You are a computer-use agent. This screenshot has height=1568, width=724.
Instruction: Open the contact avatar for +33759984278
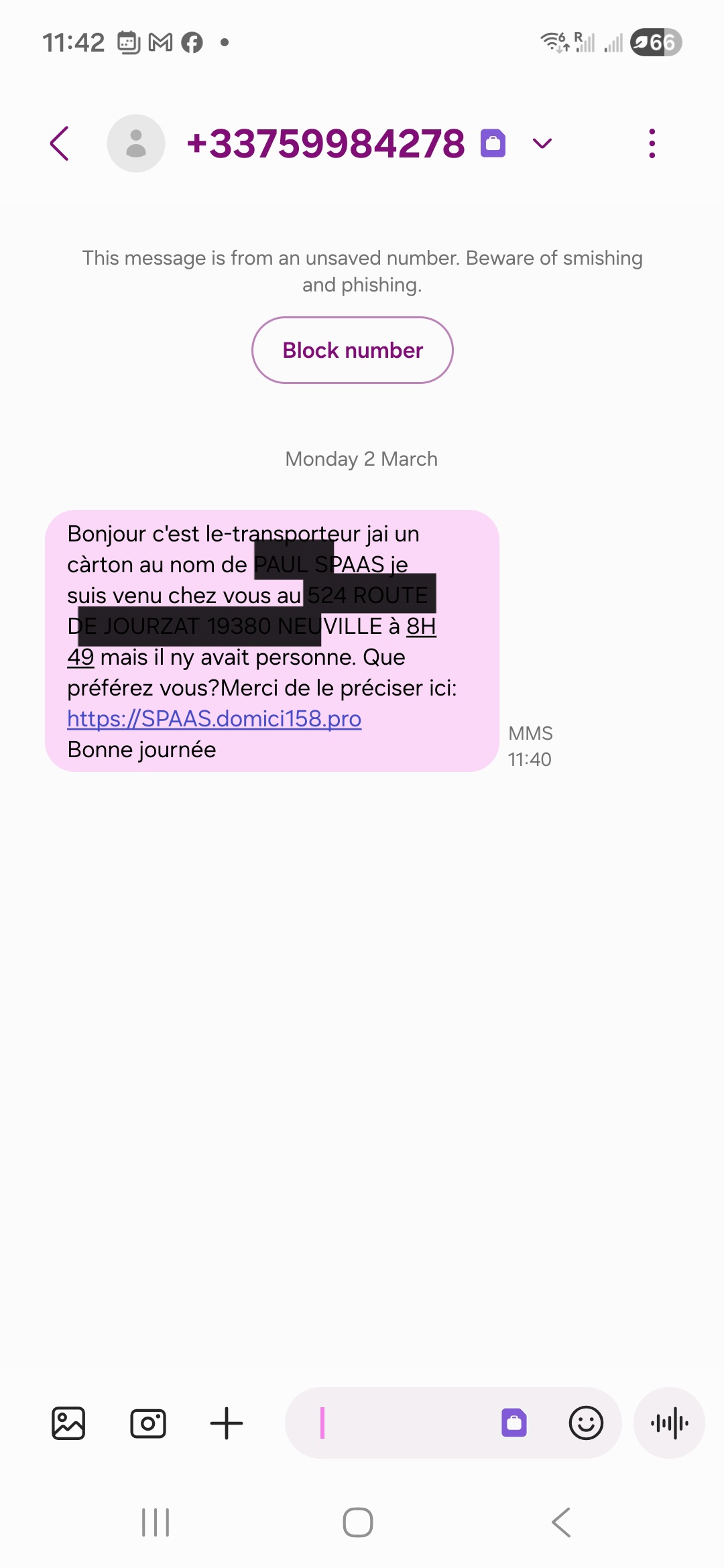tap(136, 143)
